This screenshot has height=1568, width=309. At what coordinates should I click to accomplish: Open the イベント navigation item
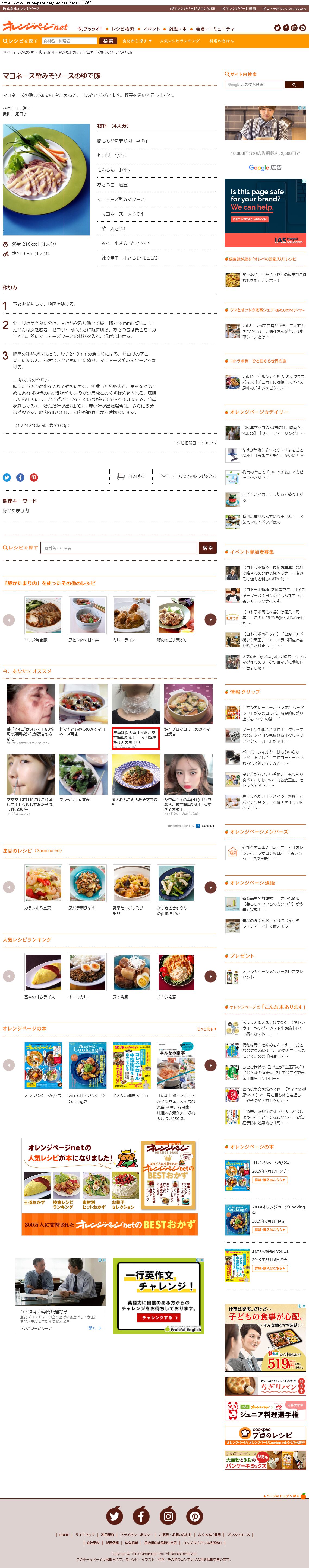(x=152, y=28)
